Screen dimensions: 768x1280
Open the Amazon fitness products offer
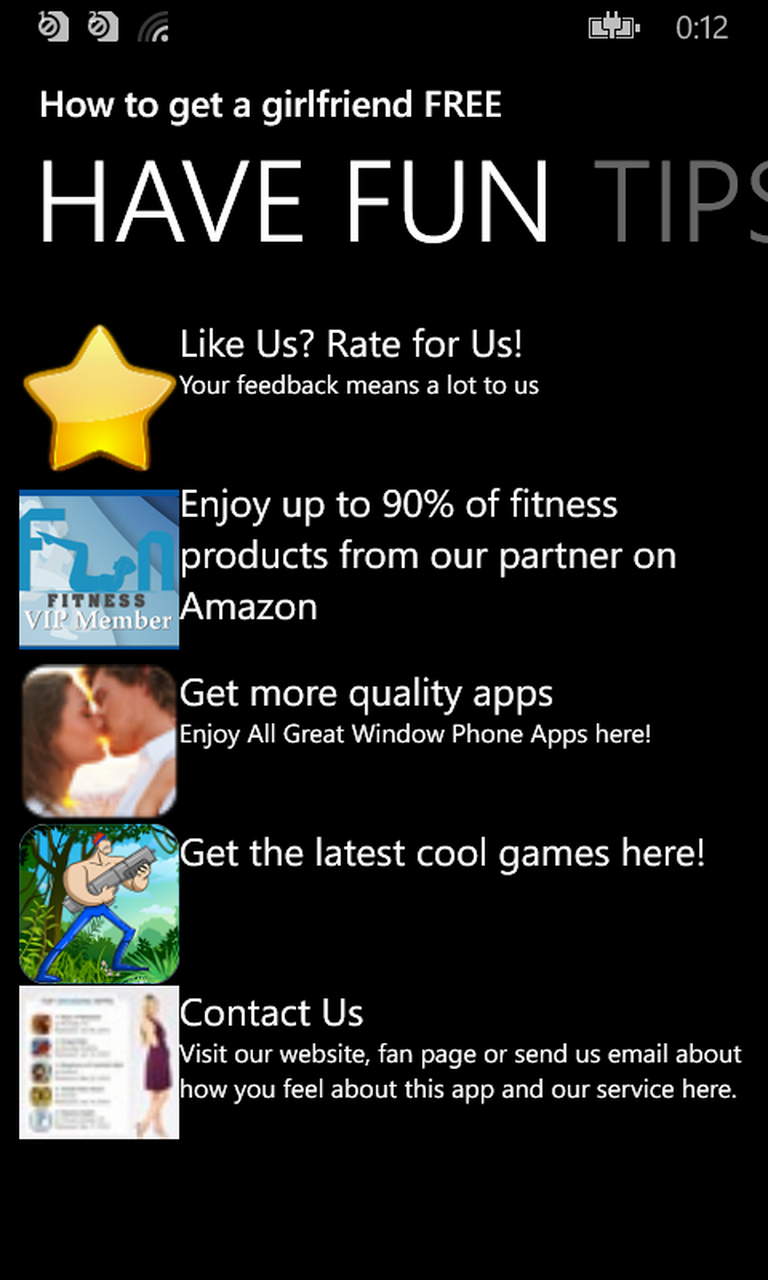coord(400,556)
